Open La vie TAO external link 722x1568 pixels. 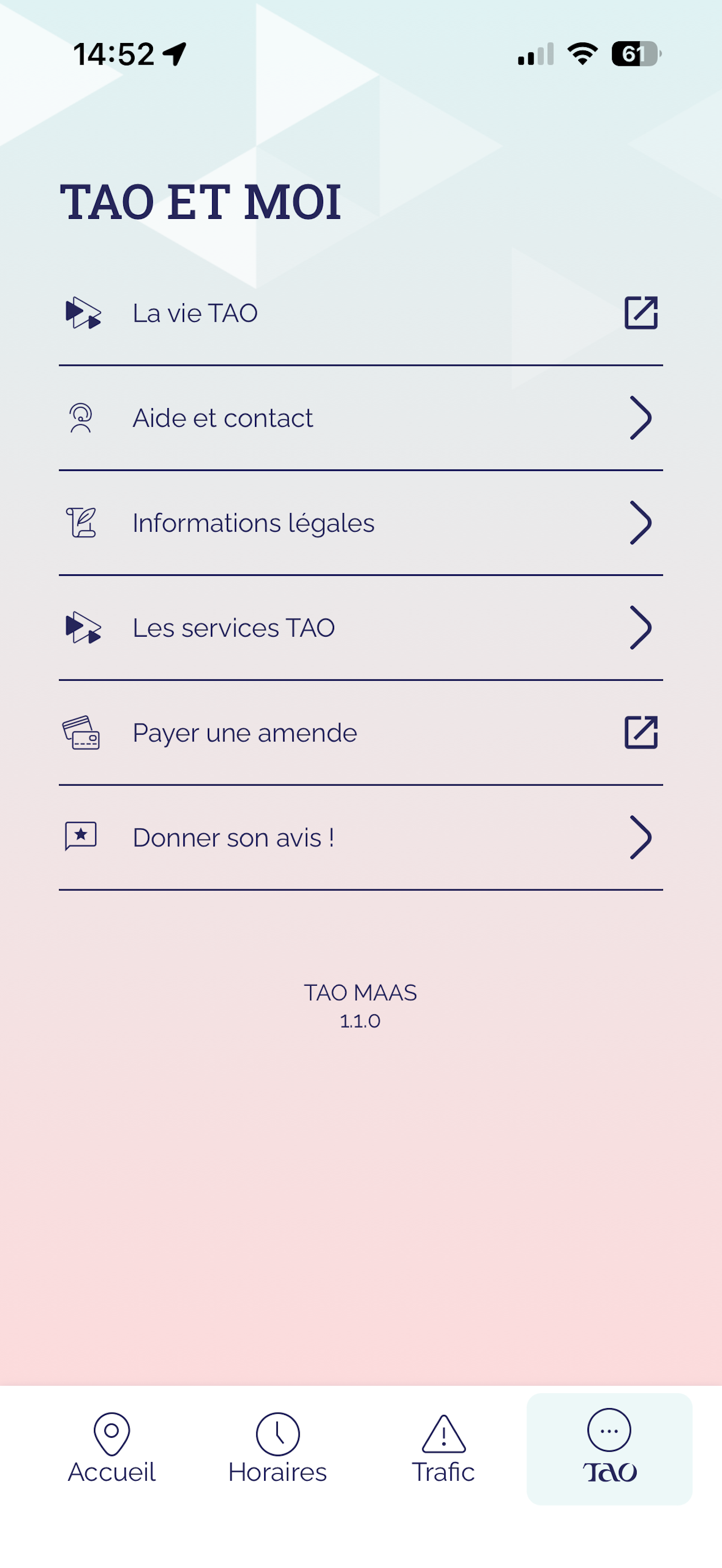360,313
